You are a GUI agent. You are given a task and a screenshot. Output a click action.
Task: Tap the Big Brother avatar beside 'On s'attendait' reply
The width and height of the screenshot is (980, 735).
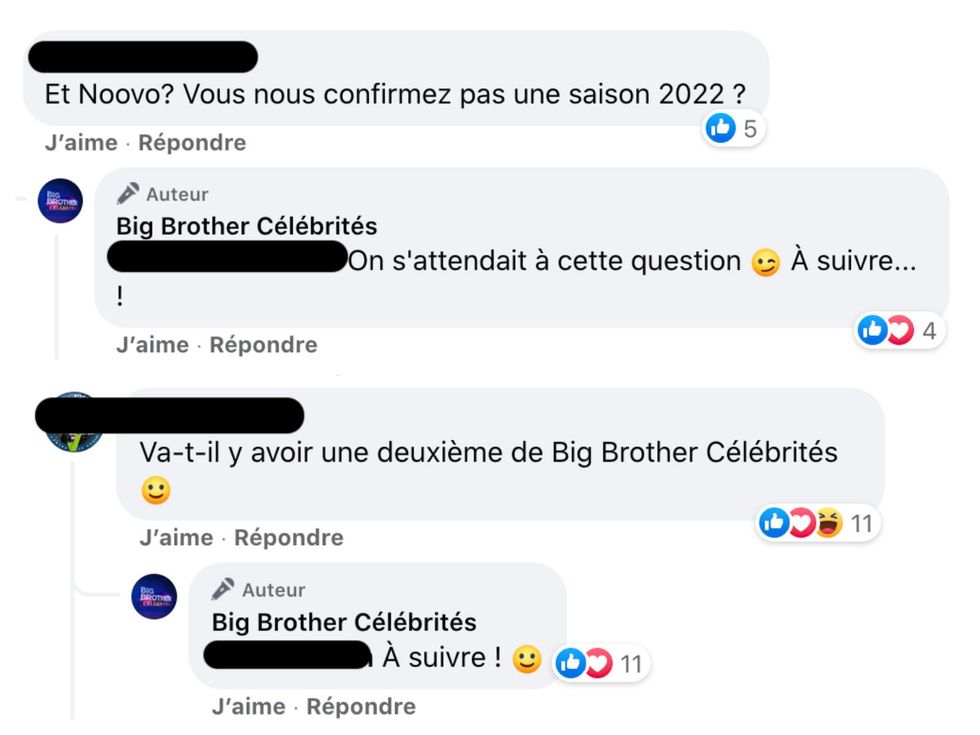59,200
